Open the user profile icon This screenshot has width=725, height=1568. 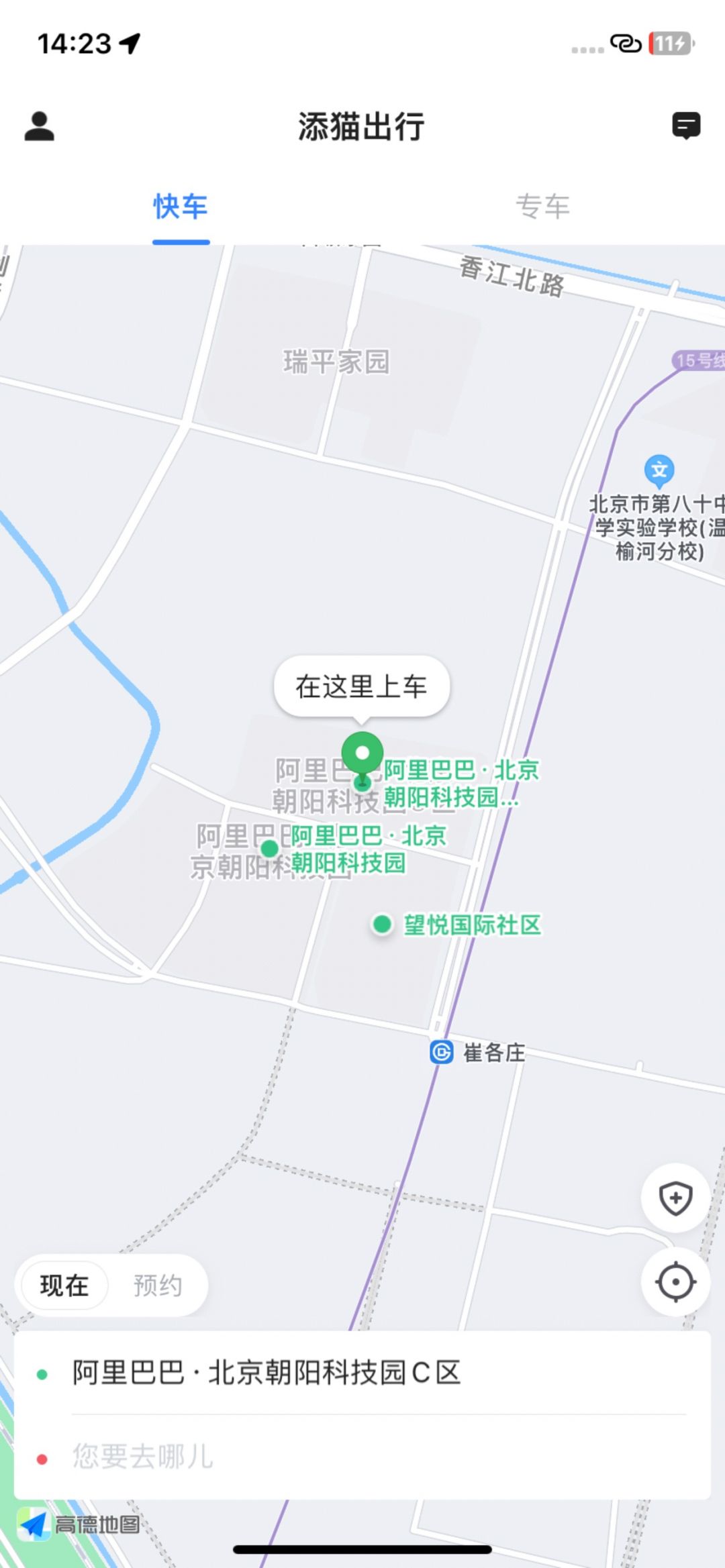coord(39,126)
